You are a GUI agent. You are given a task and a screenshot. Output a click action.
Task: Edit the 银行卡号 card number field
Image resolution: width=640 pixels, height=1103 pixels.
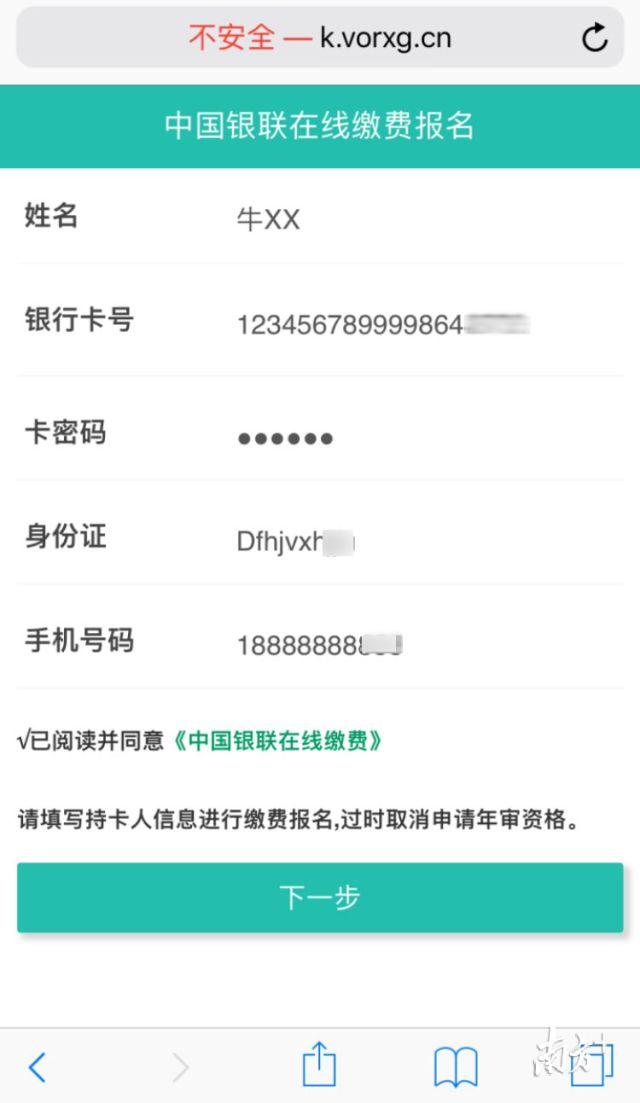point(420,324)
